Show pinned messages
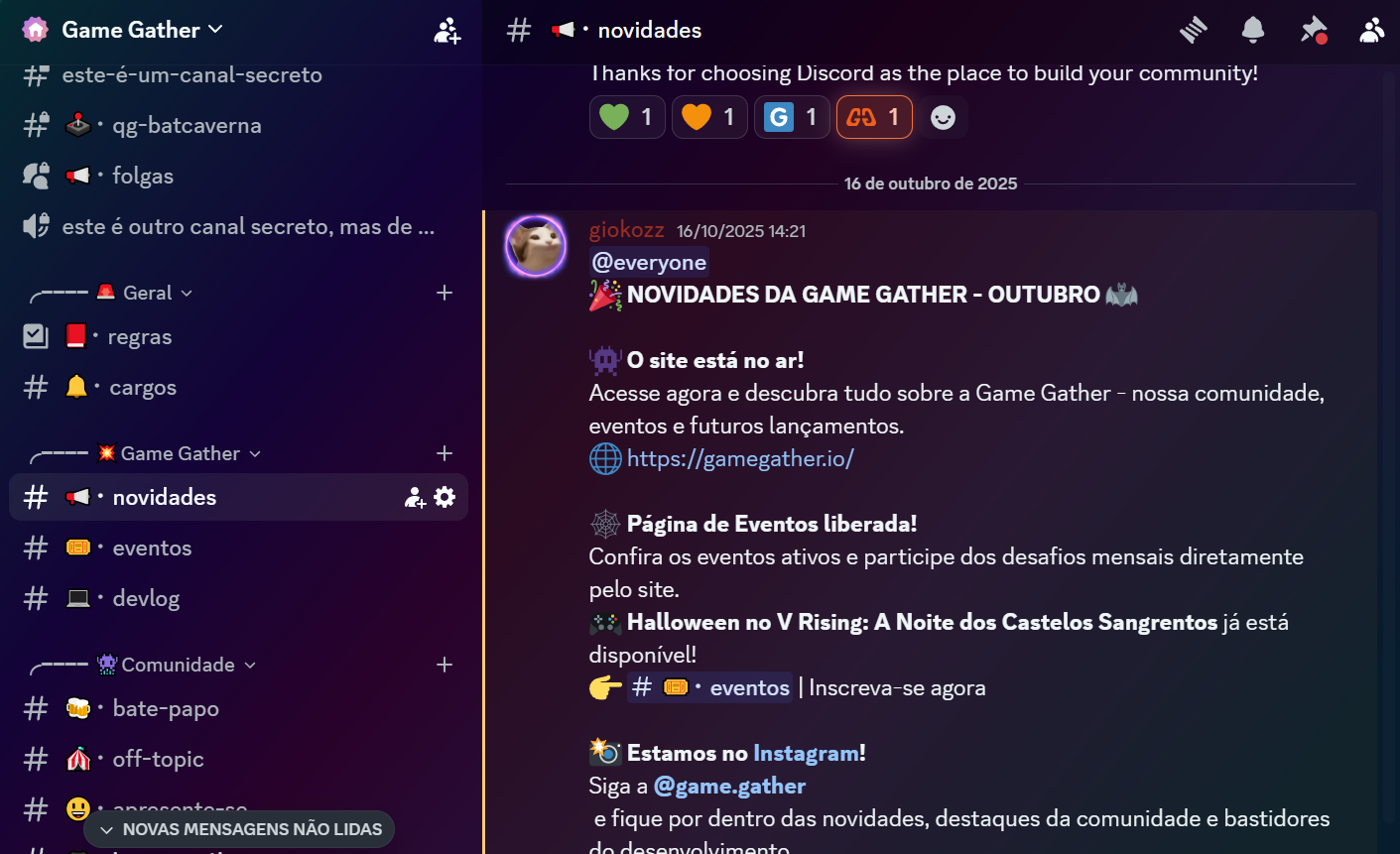Screen dimensions: 1400x854 1313,31
